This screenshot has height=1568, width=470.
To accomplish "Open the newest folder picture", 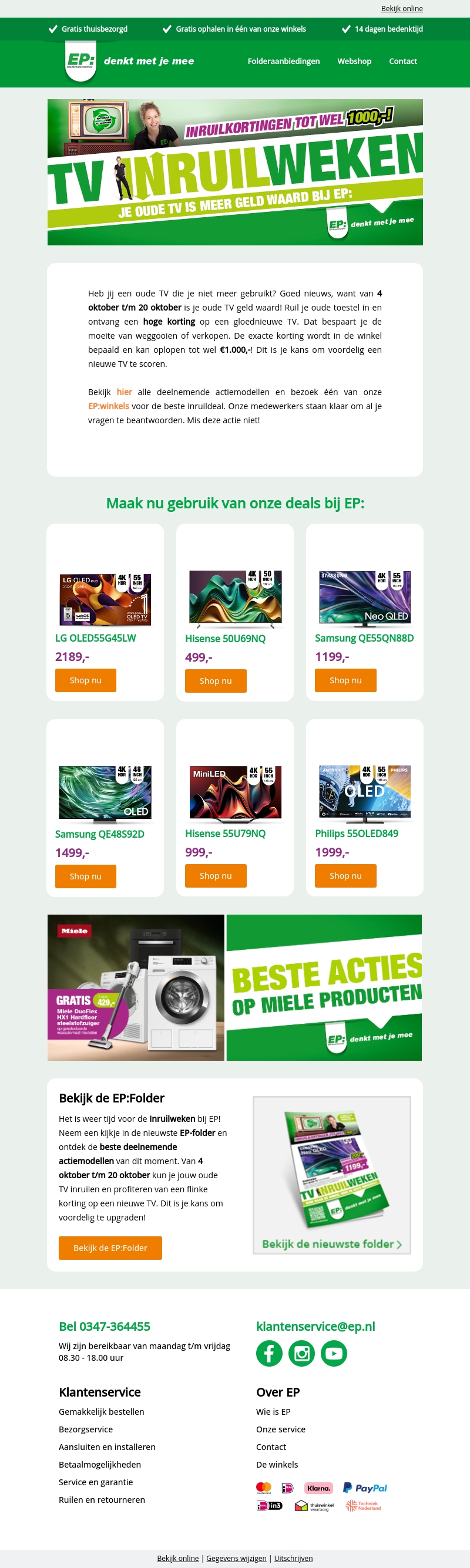I will point(332,1175).
